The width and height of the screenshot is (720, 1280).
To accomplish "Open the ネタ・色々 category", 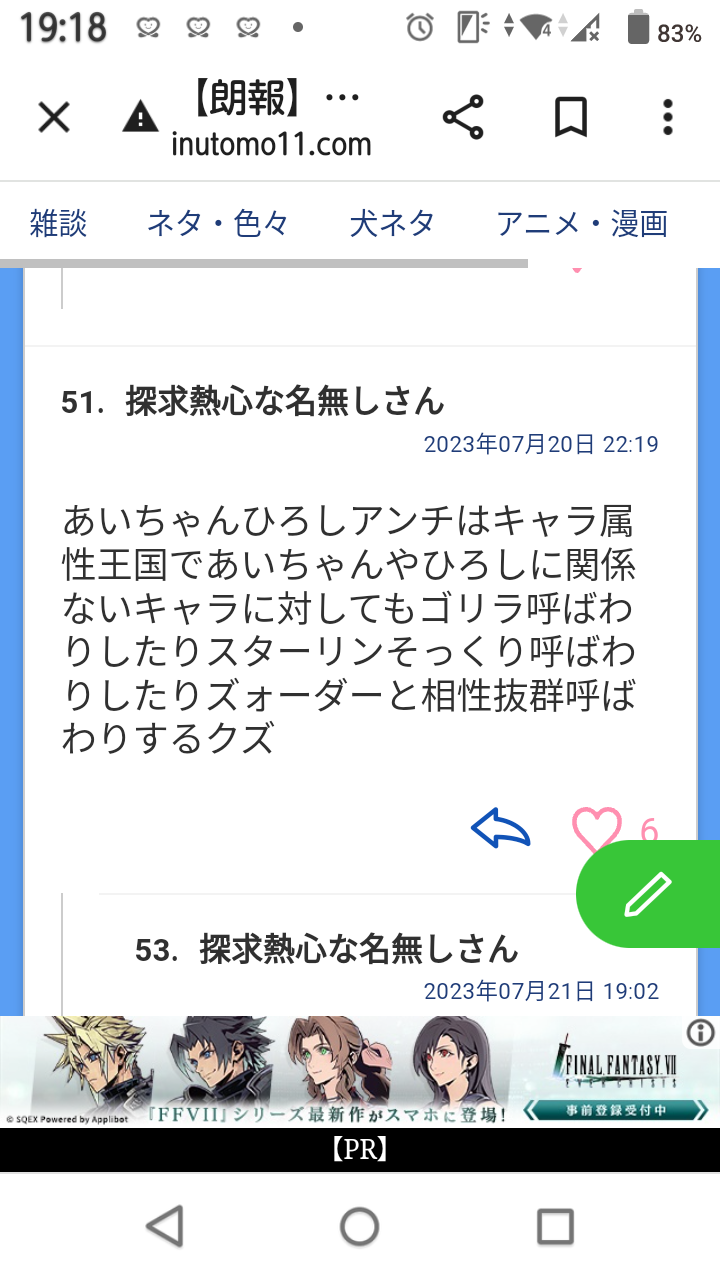I will click(218, 223).
